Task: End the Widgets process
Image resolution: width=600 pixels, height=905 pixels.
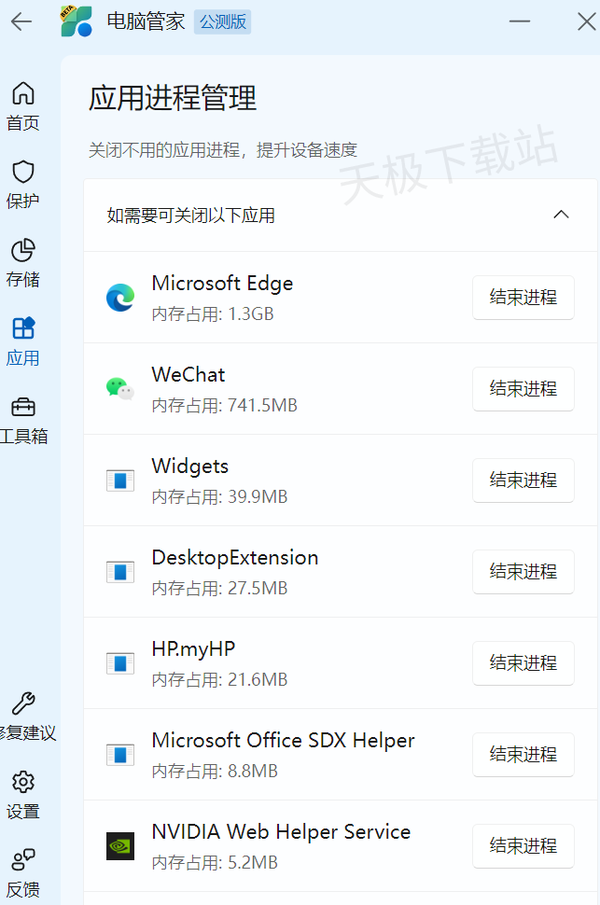Action: (x=523, y=480)
